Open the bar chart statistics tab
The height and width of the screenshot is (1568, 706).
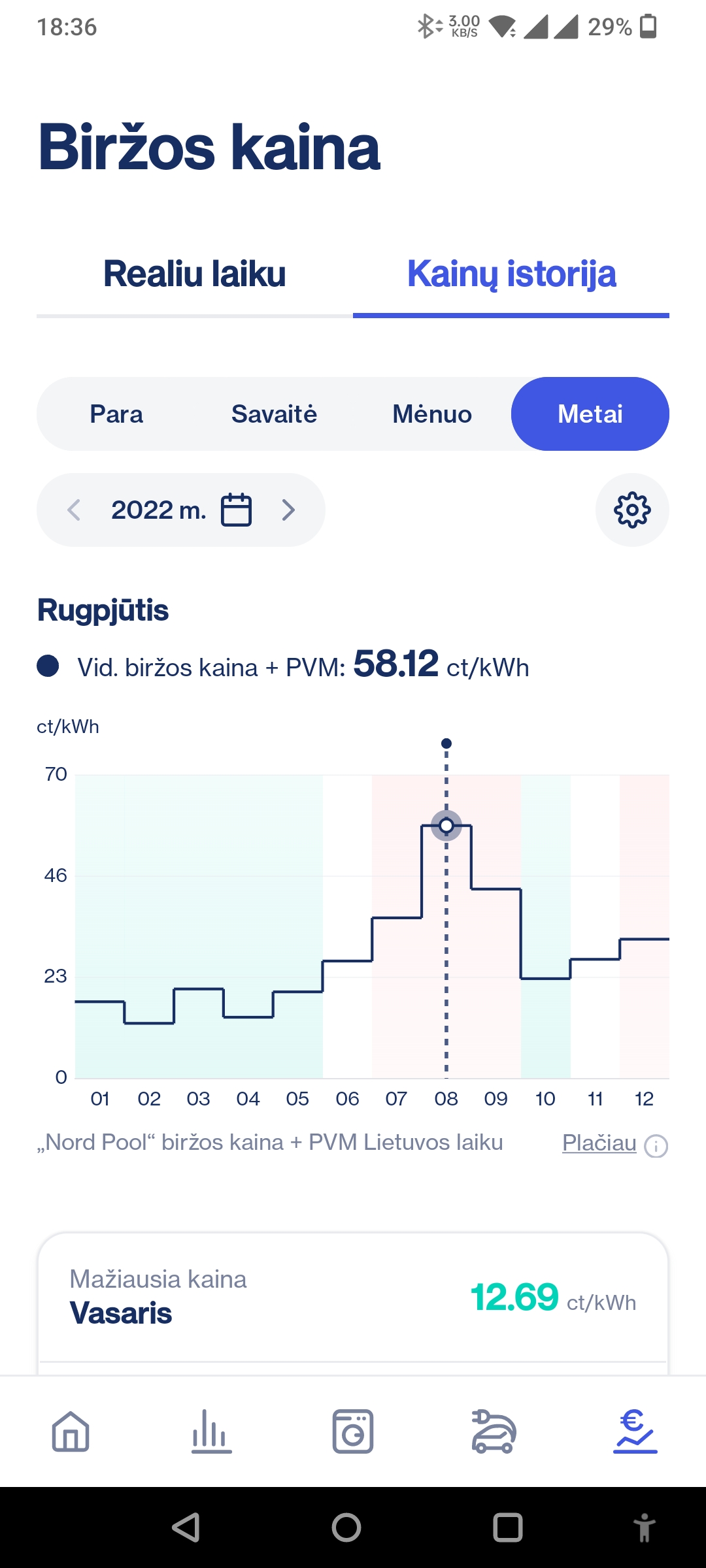211,1431
